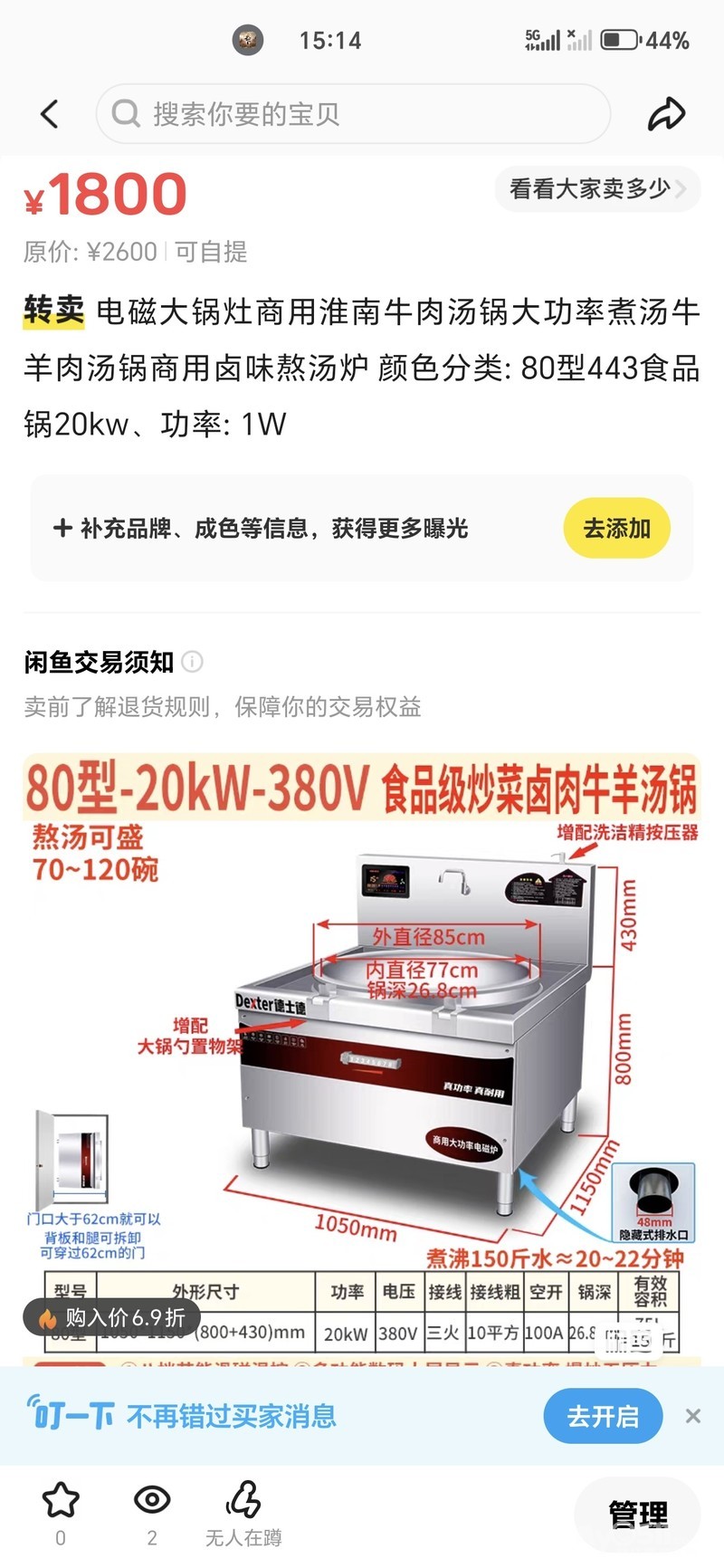Open the search box 搜索你要的宝贝

[x=353, y=114]
